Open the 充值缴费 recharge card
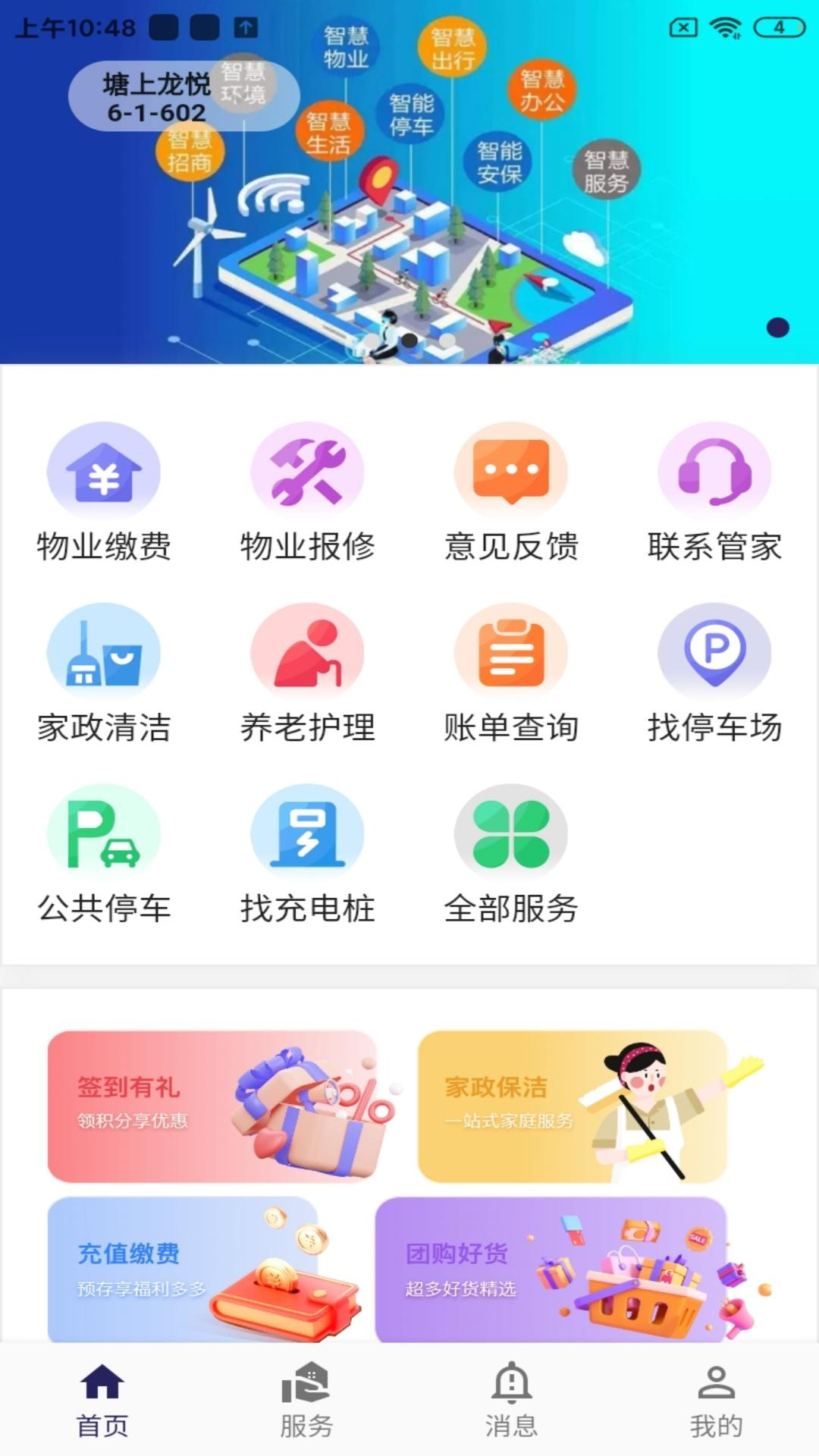 tap(182, 1268)
